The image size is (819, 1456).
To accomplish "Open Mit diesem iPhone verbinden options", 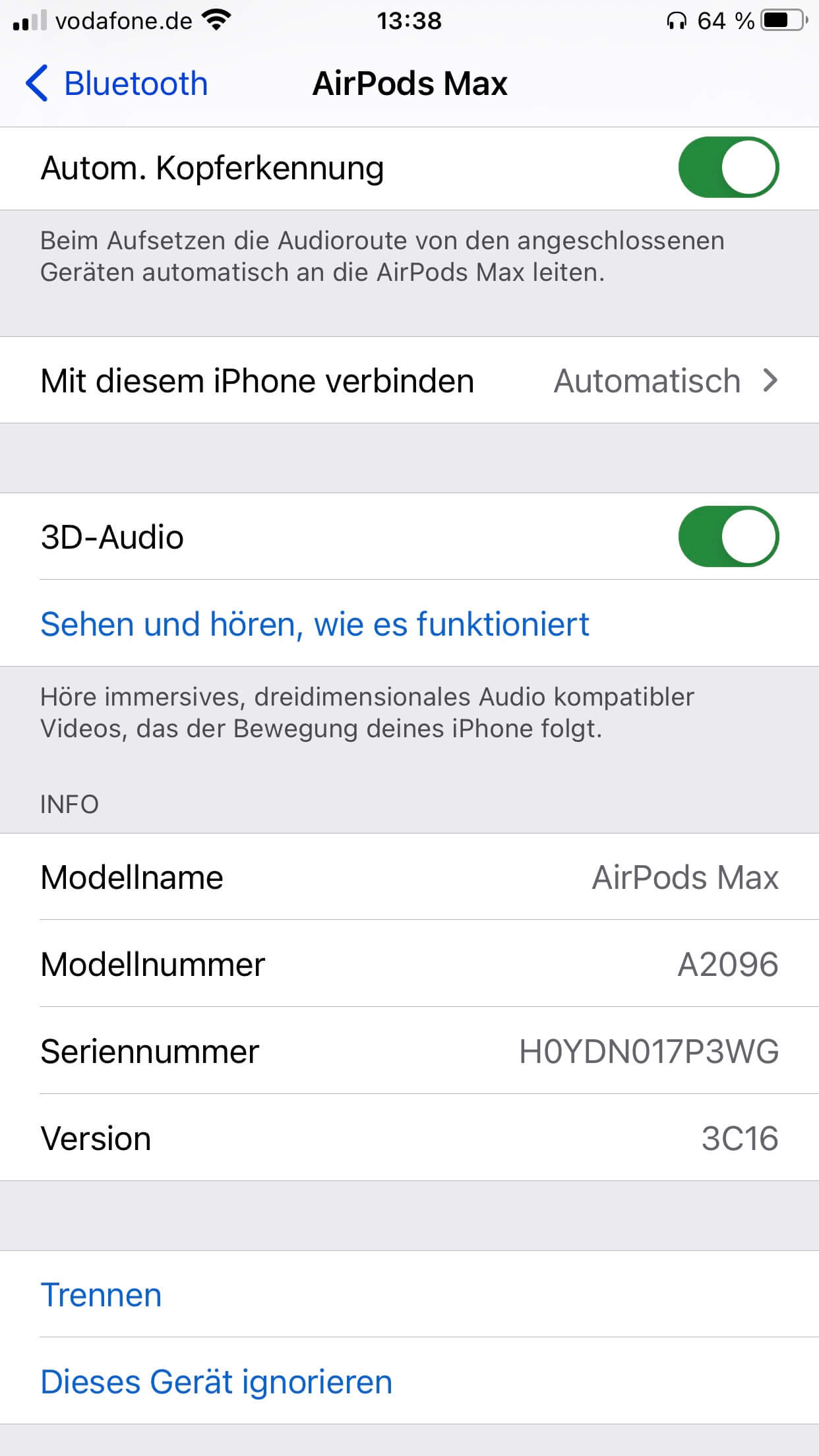I will (409, 380).
